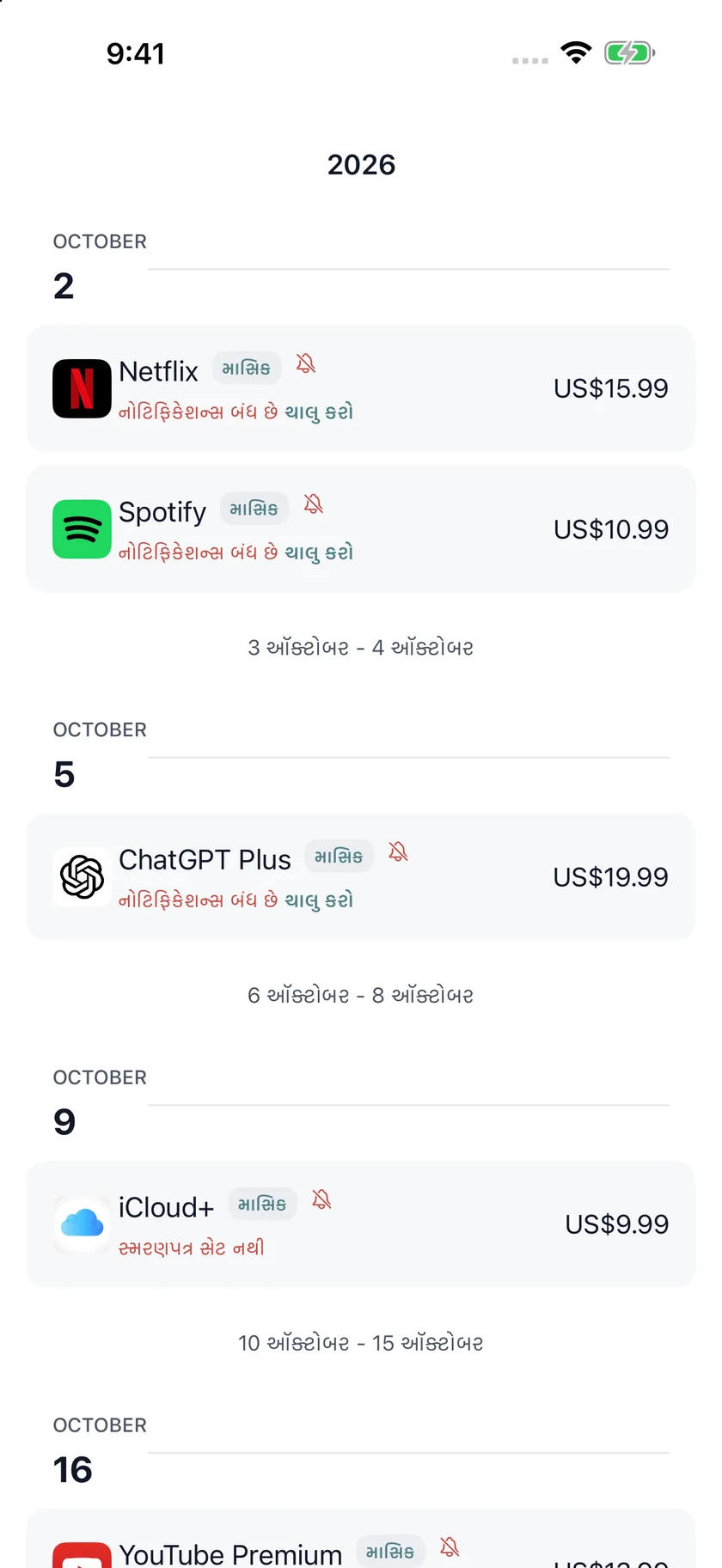Image resolution: width=722 pixels, height=1568 pixels.
Task: Open the Netflix subscription card
Action: click(361, 388)
